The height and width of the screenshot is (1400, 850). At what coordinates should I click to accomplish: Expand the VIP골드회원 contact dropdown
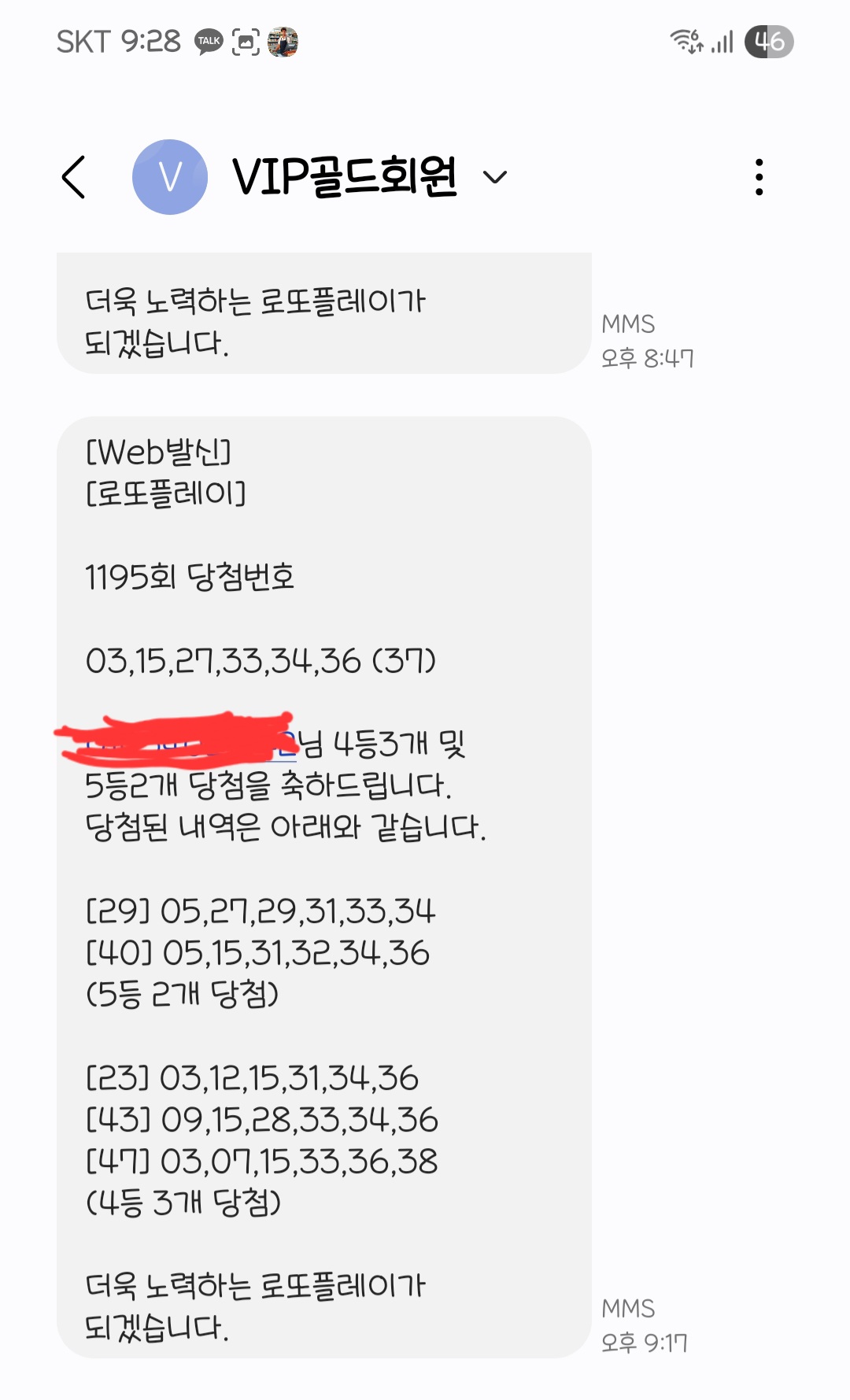tap(495, 177)
